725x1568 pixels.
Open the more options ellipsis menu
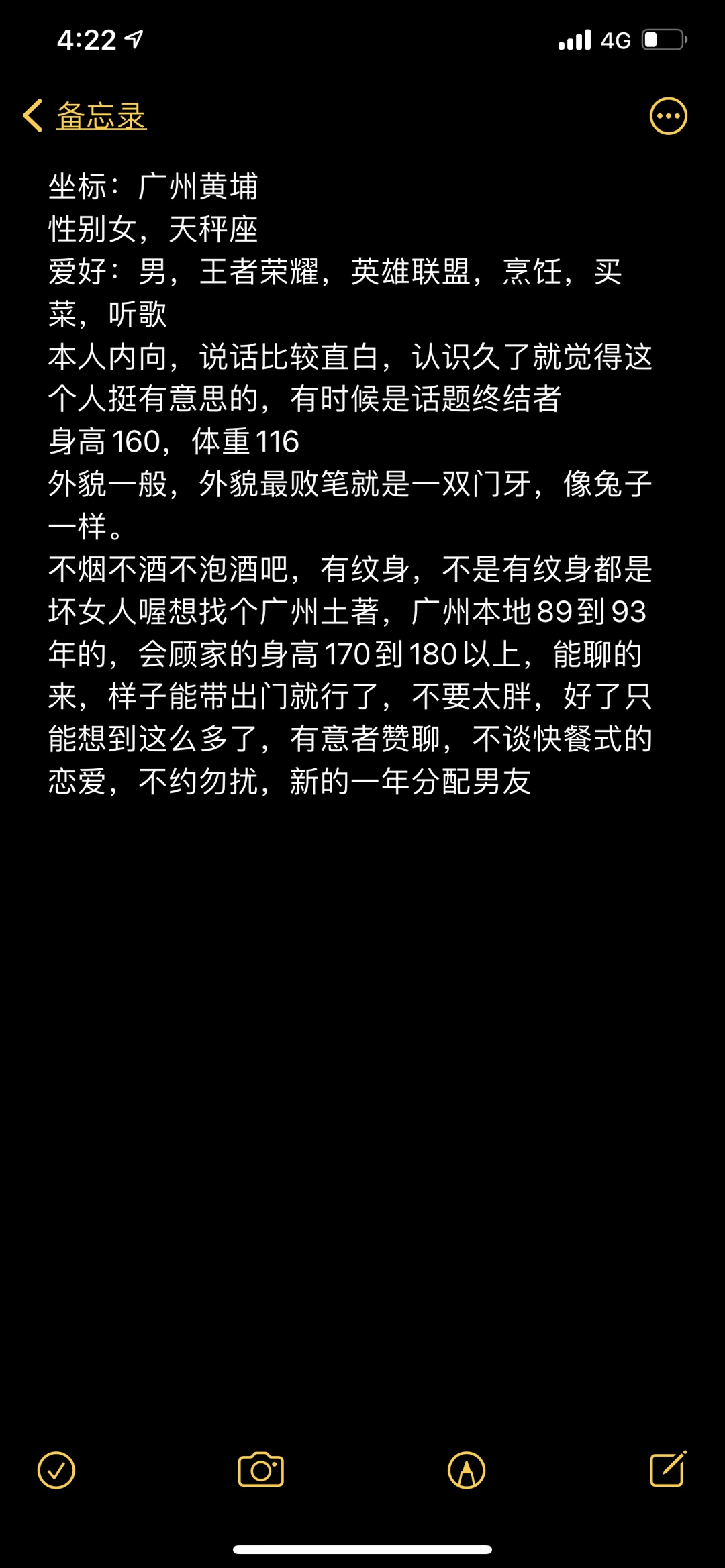(668, 116)
